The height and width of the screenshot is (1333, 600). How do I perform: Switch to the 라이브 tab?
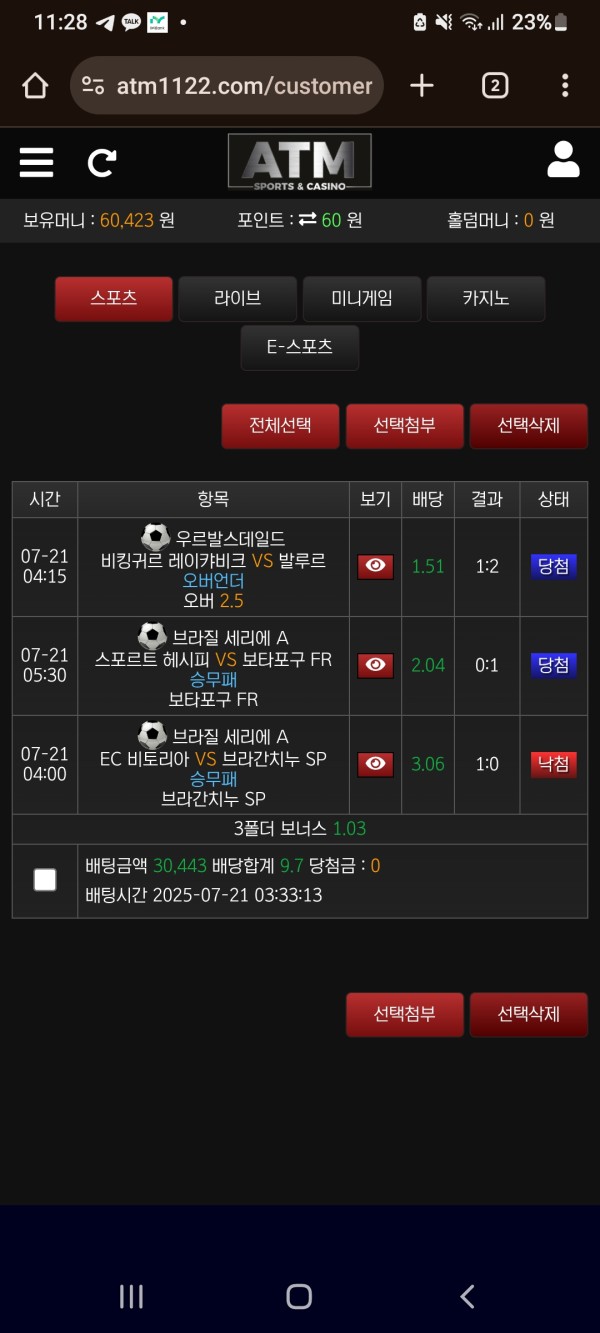[237, 298]
